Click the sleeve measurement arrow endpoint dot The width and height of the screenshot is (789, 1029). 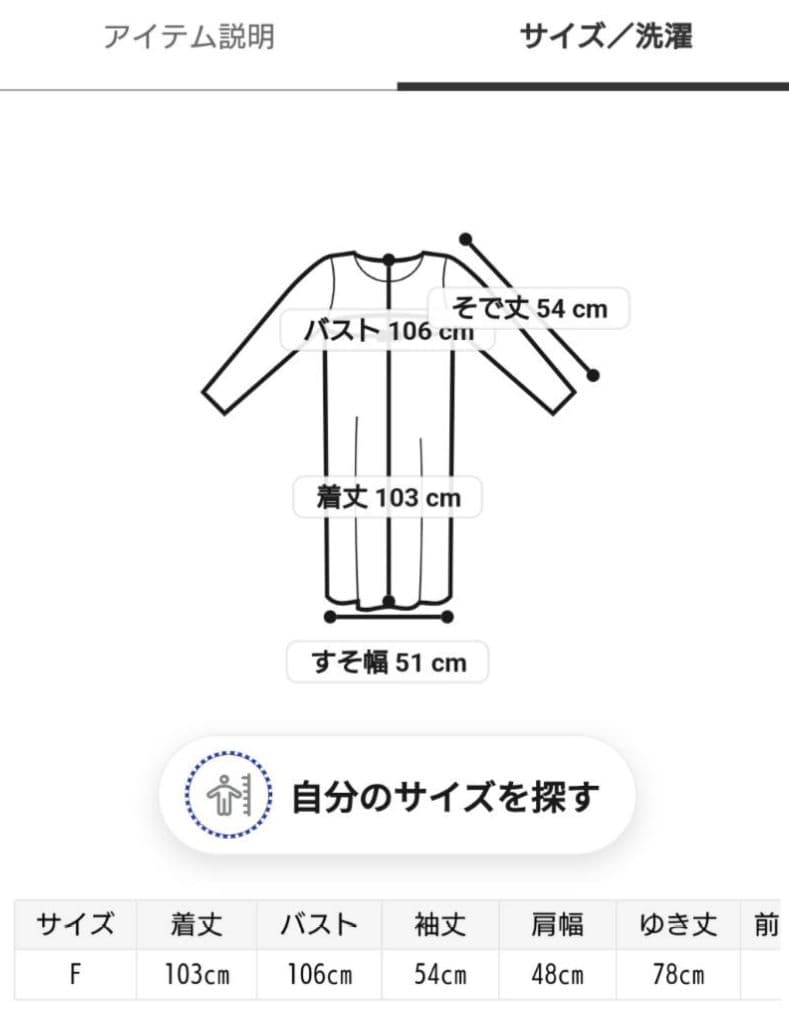tap(467, 237)
